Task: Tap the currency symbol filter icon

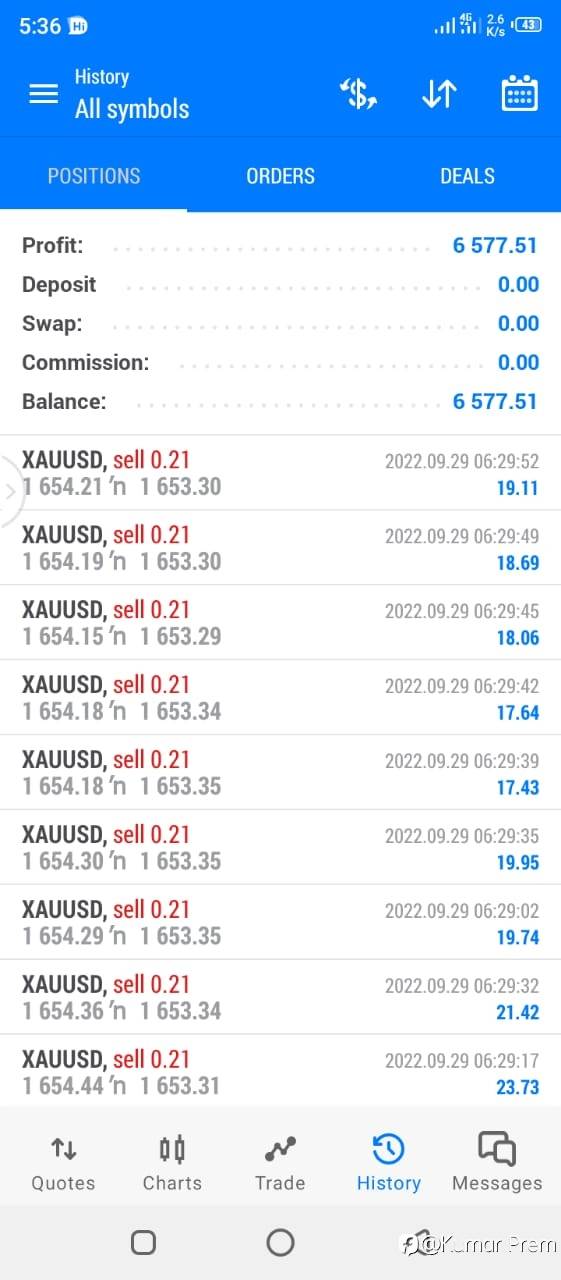Action: (358, 94)
